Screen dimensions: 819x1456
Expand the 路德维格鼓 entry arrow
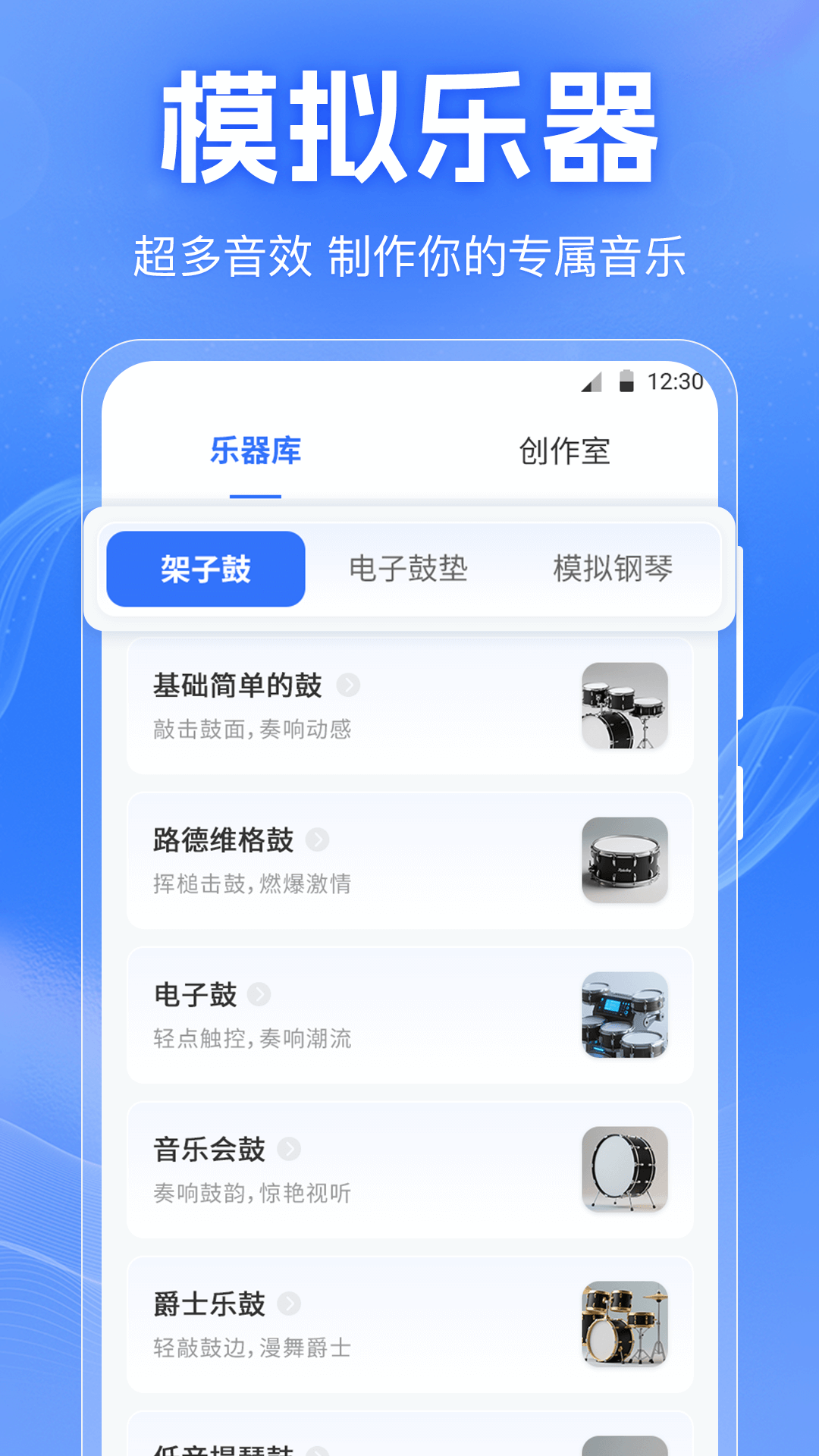318,840
